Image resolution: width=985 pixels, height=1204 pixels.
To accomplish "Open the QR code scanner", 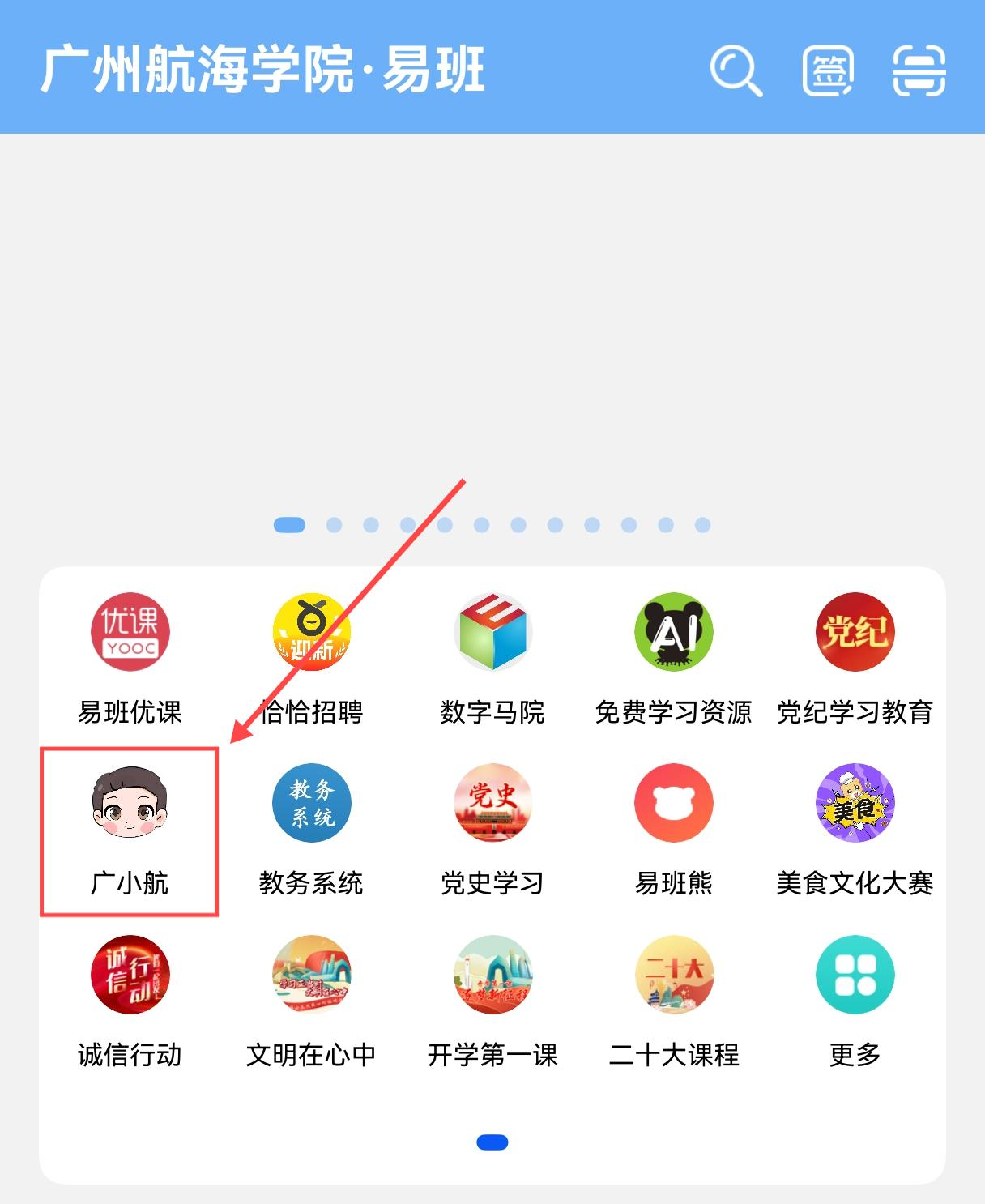I will click(x=919, y=71).
